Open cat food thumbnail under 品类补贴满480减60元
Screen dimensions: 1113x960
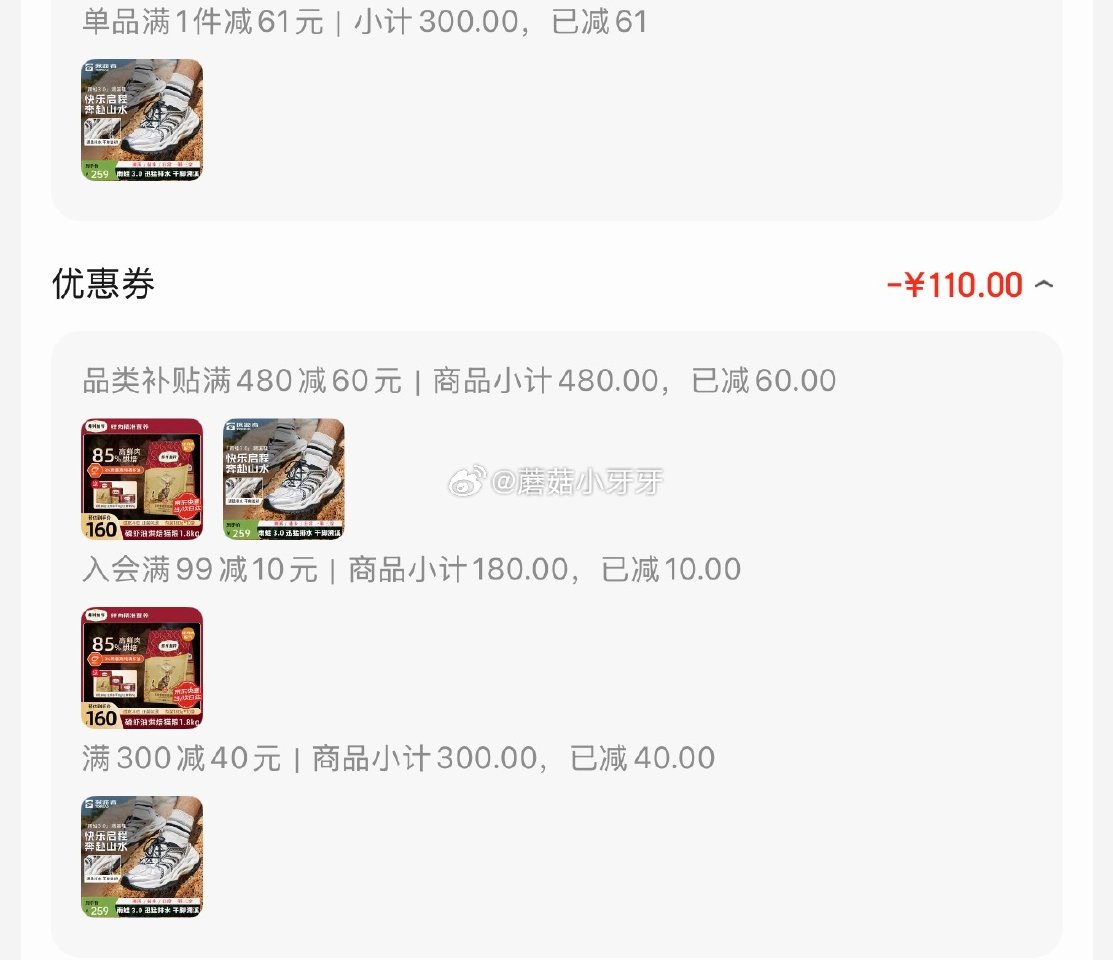point(142,479)
